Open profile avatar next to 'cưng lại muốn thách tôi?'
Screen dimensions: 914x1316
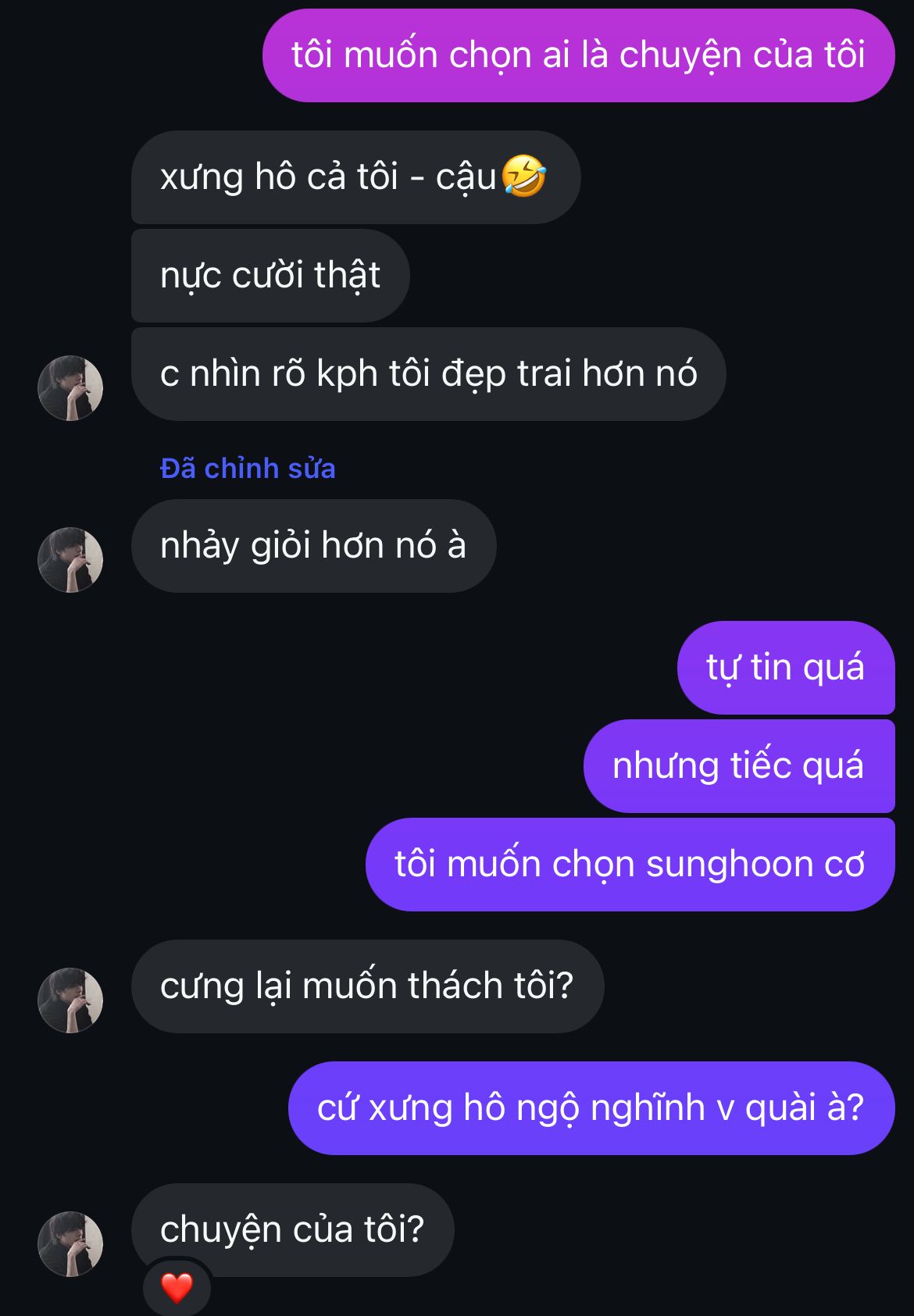(70, 1000)
